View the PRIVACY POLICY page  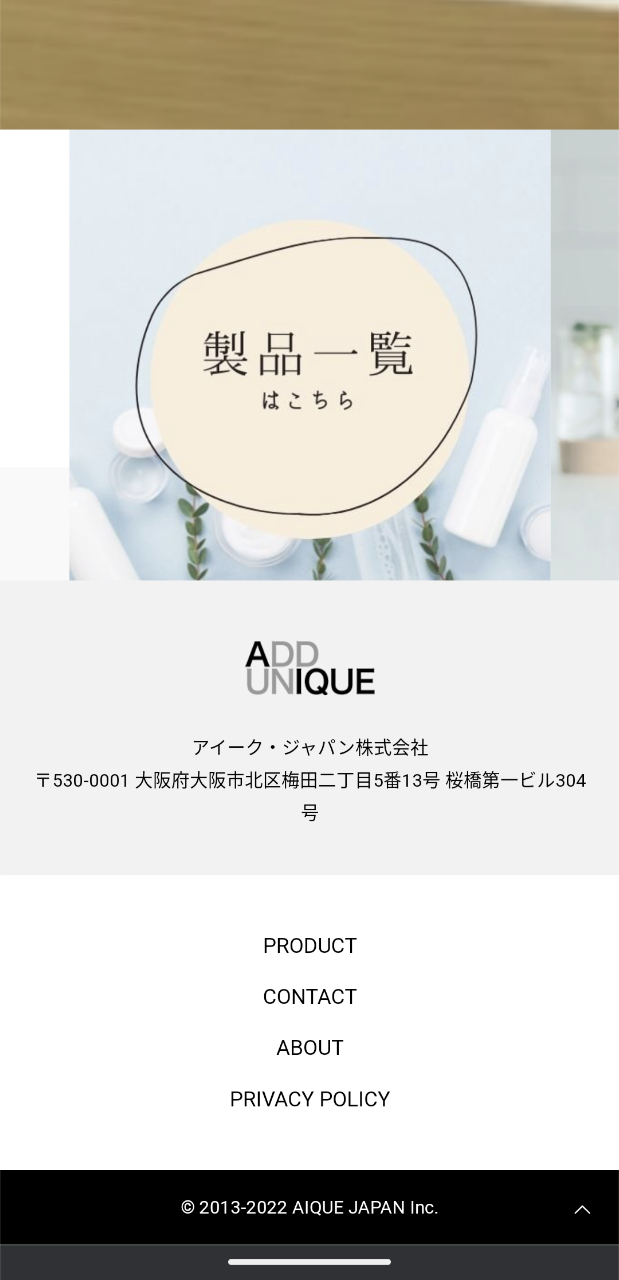[309, 1099]
